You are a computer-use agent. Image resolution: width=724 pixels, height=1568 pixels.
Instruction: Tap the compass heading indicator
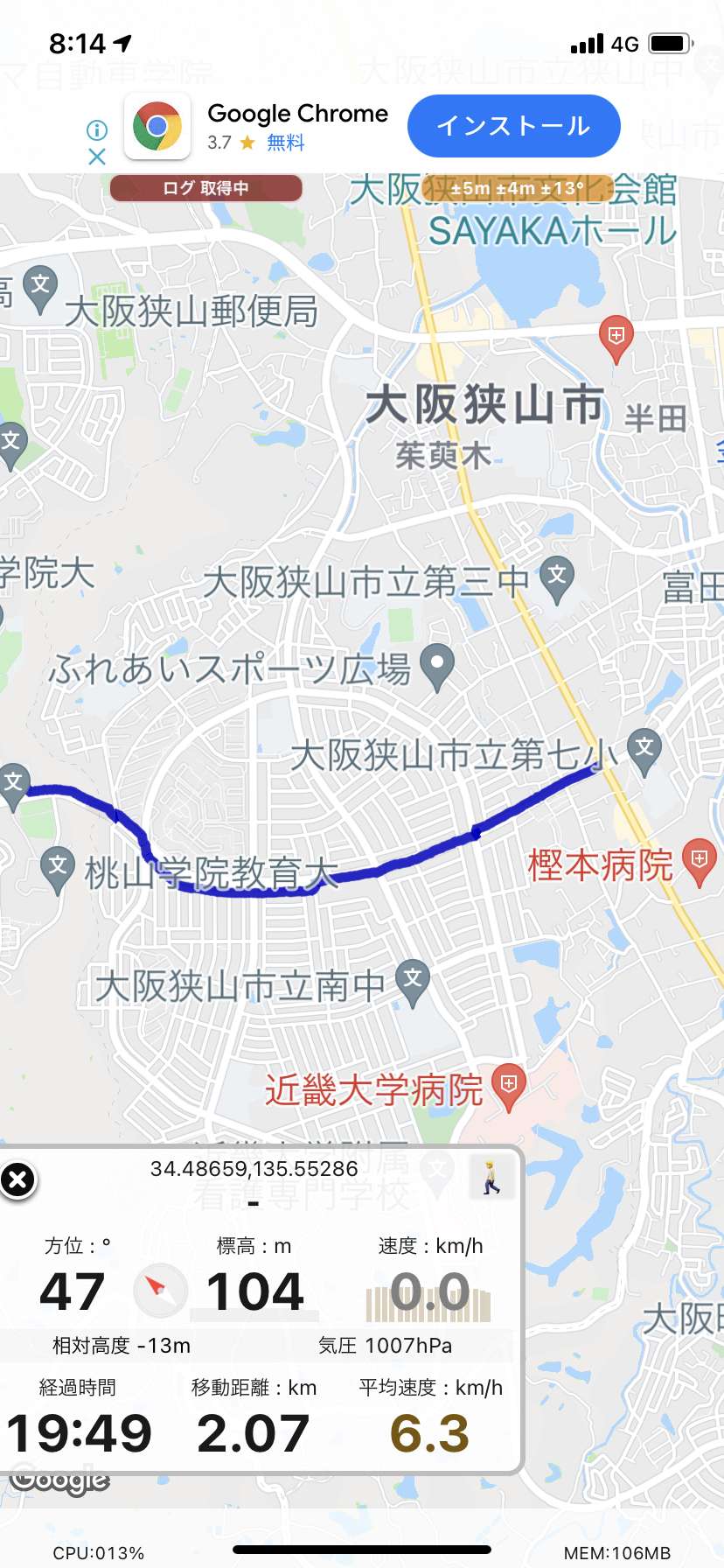coord(160,1291)
